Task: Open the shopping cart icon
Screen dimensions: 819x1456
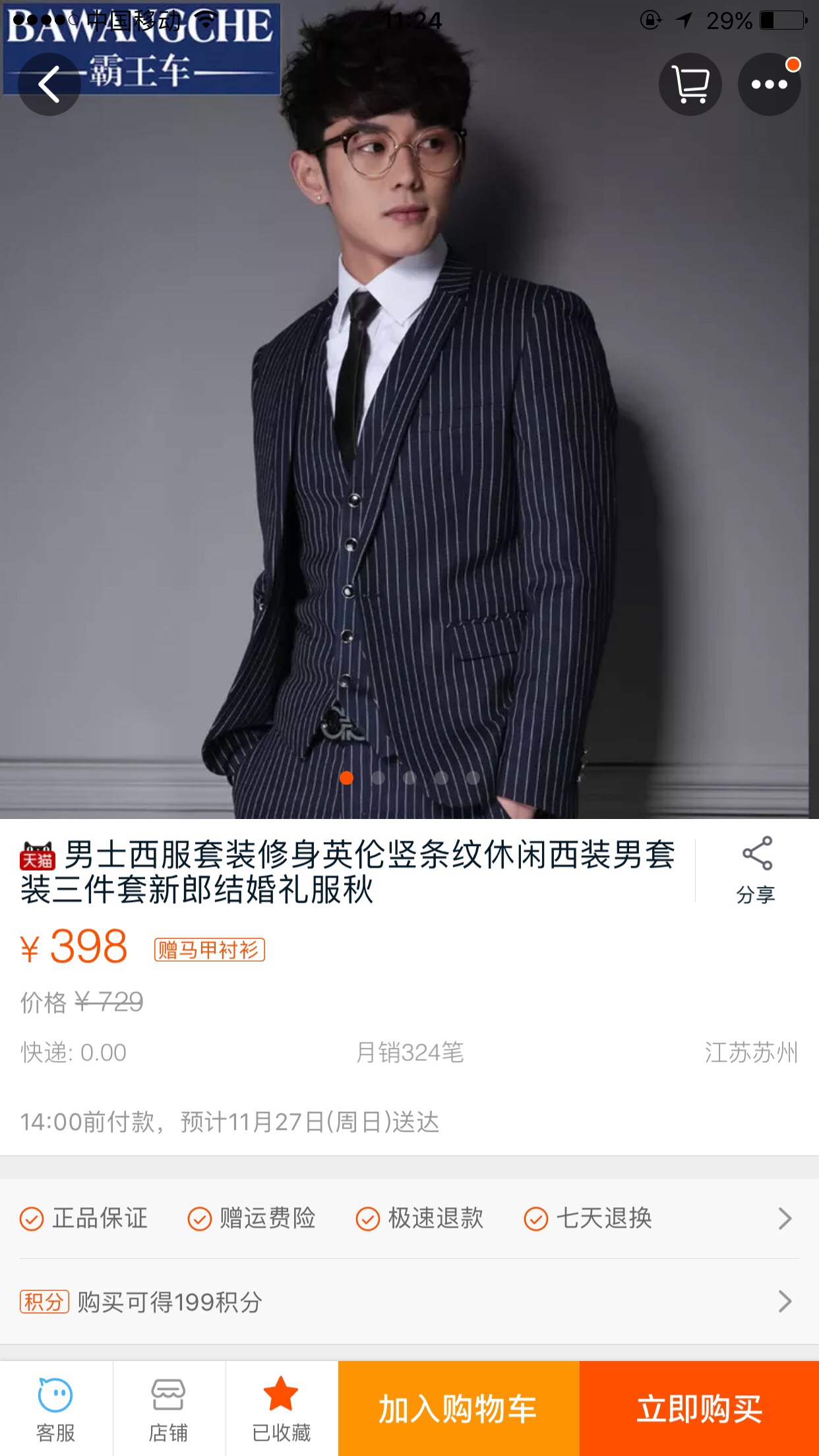Action: coord(690,84)
